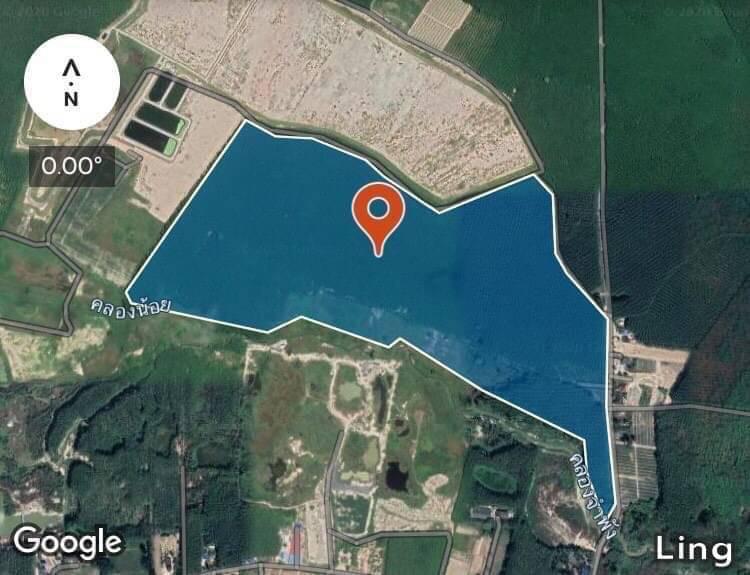Select the red location pin marker

(378, 212)
